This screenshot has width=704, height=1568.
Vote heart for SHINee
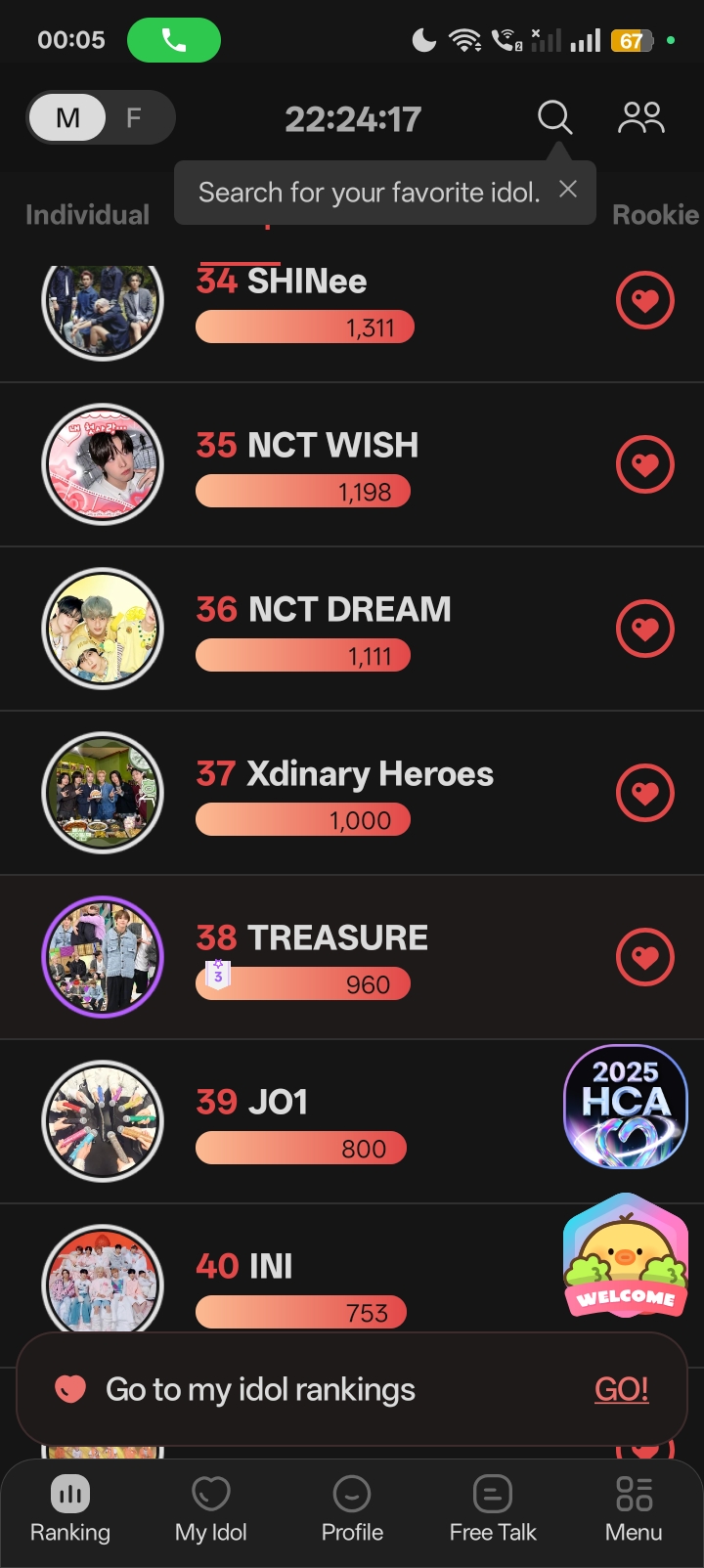[x=644, y=301]
